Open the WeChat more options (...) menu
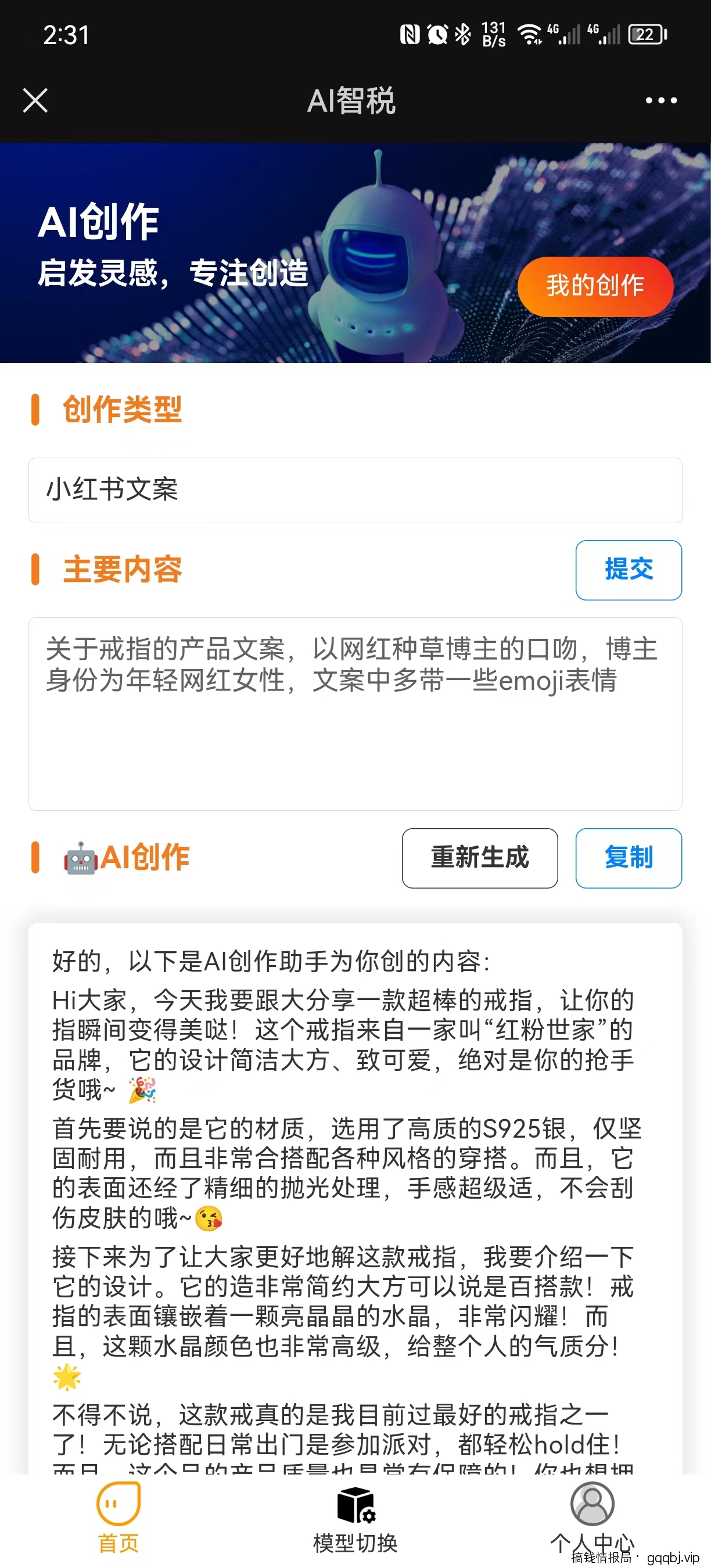This screenshot has height=1568, width=711. [x=660, y=101]
